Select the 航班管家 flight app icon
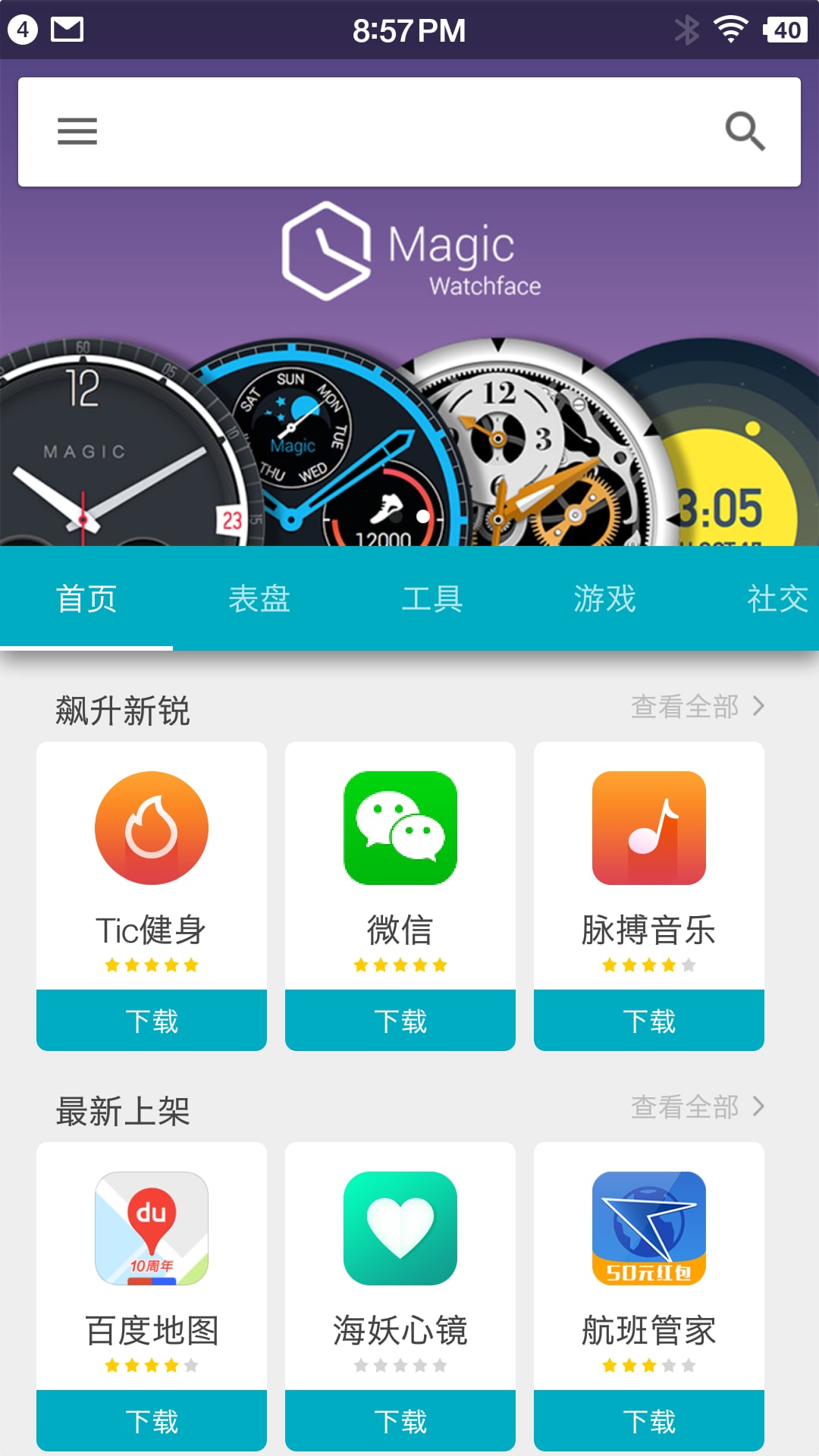This screenshot has width=819, height=1456. (649, 1228)
